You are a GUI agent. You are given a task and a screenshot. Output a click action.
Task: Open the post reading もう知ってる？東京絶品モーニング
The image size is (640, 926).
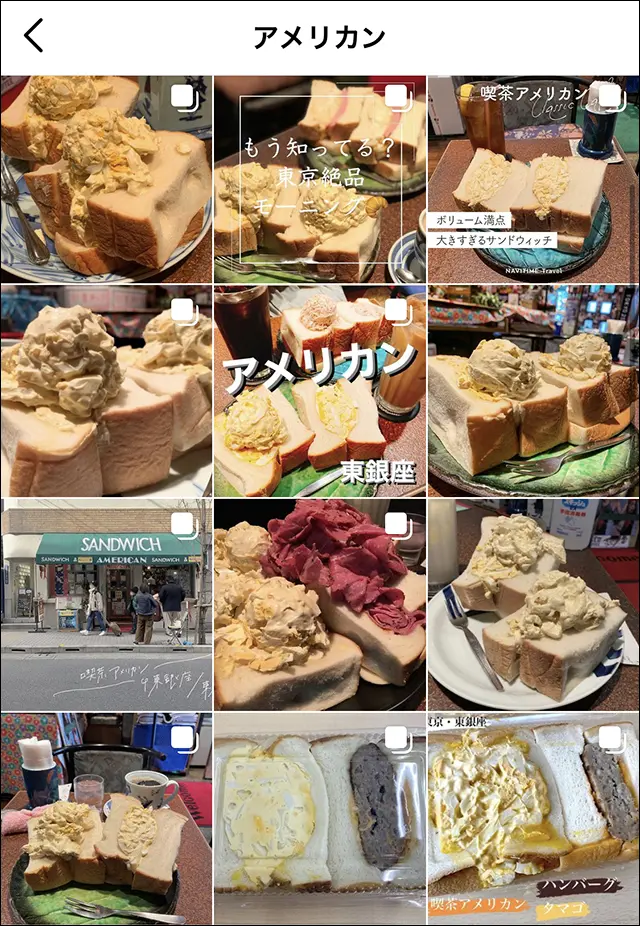point(319,180)
